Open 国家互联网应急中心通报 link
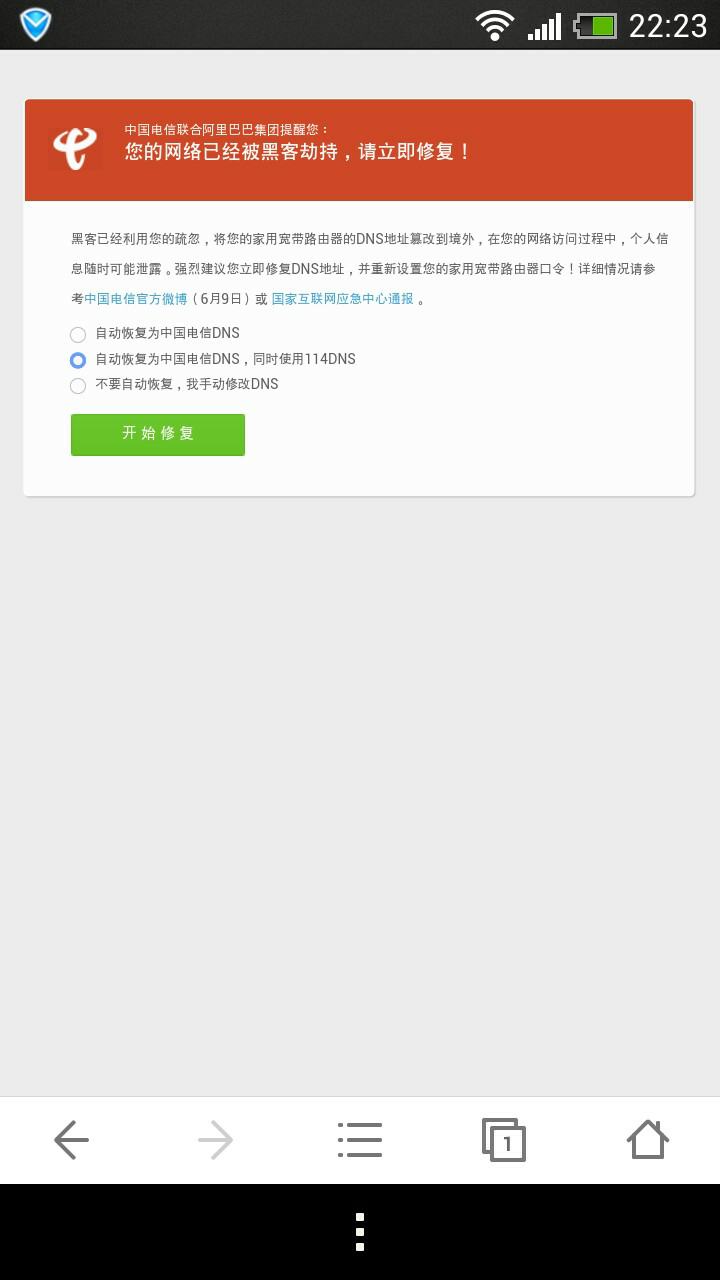The height and width of the screenshot is (1280, 720). (342, 299)
